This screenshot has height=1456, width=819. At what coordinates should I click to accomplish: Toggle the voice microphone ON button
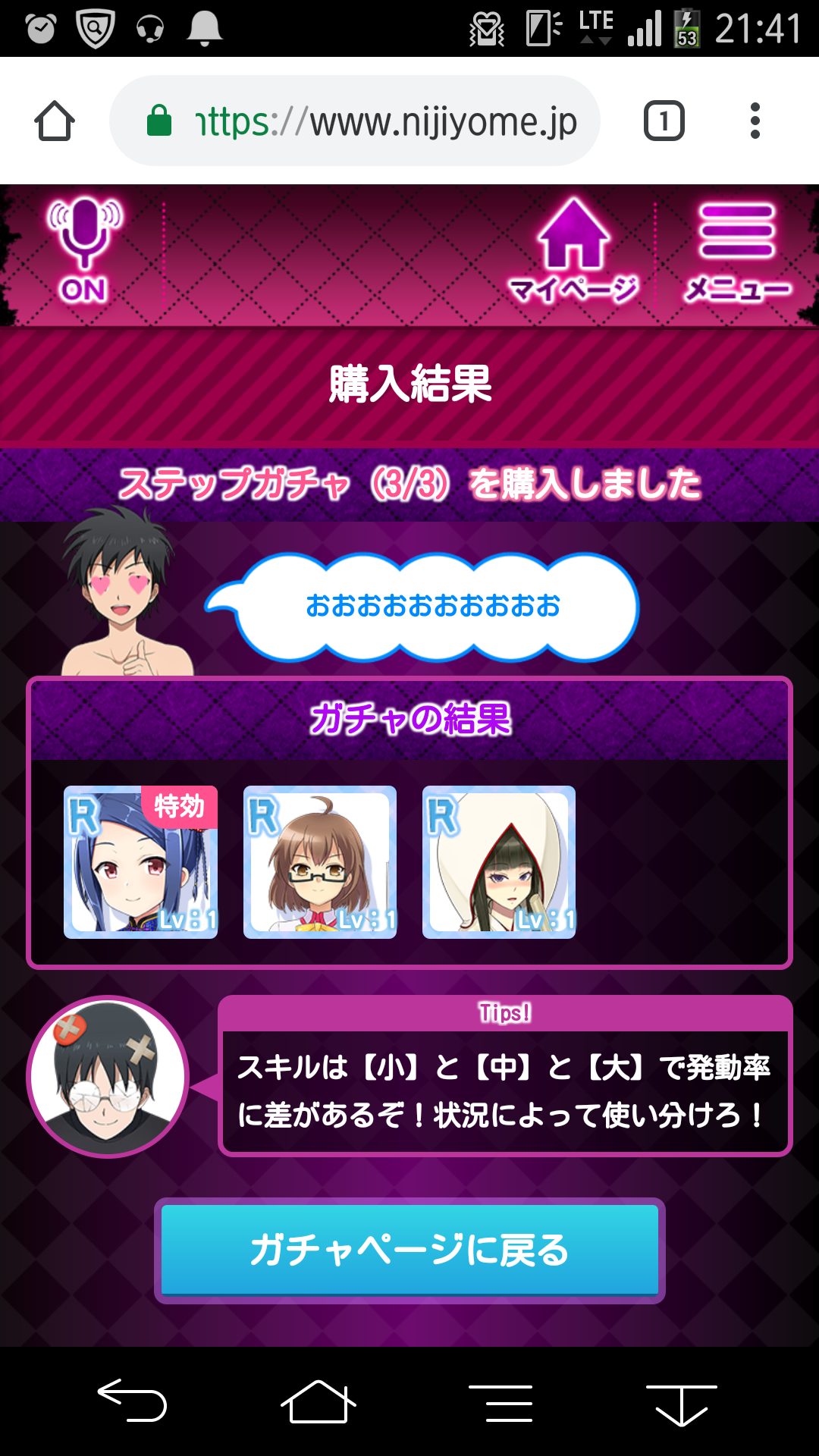pos(83,250)
